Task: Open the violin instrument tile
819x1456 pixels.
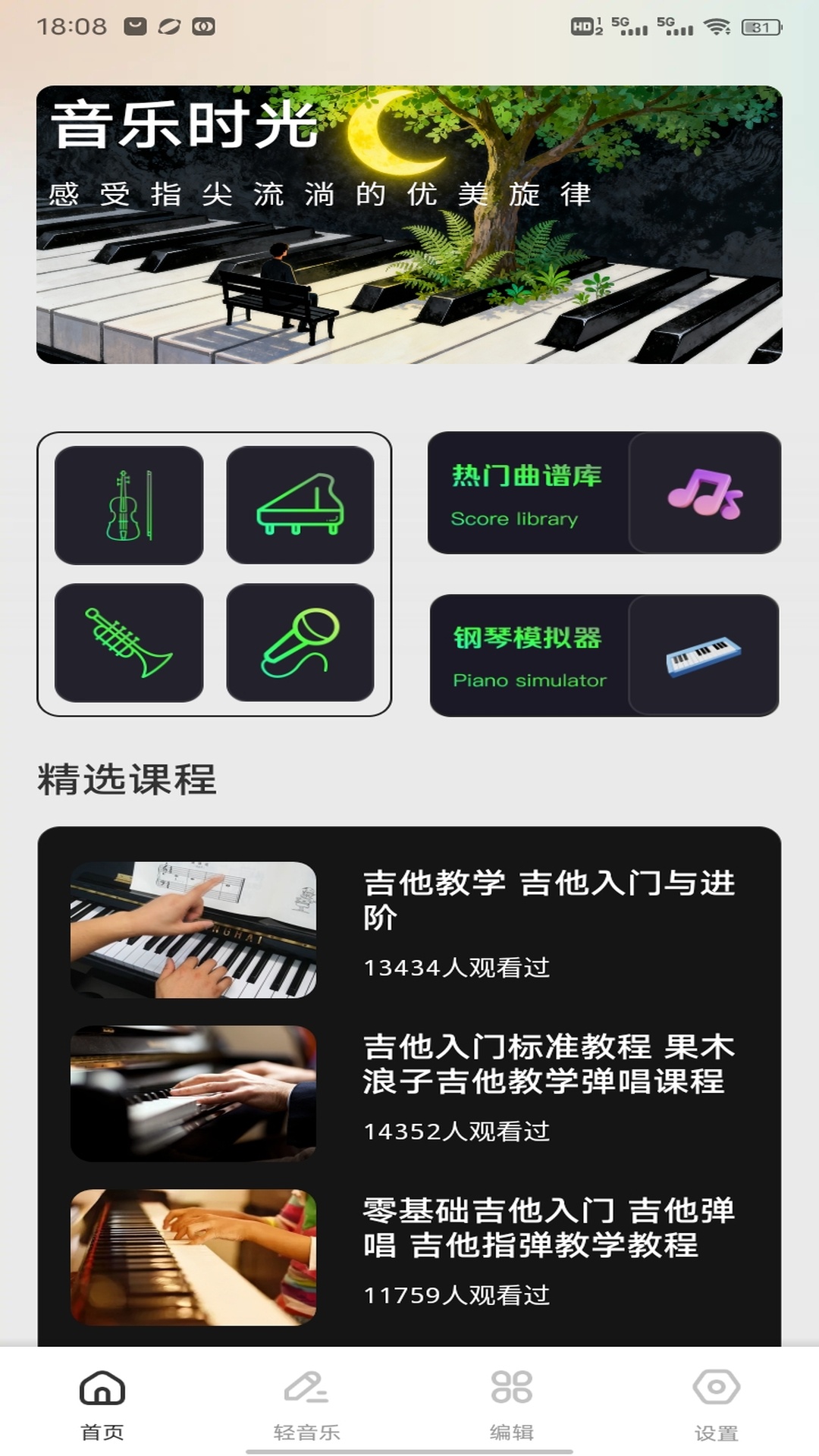Action: [129, 505]
